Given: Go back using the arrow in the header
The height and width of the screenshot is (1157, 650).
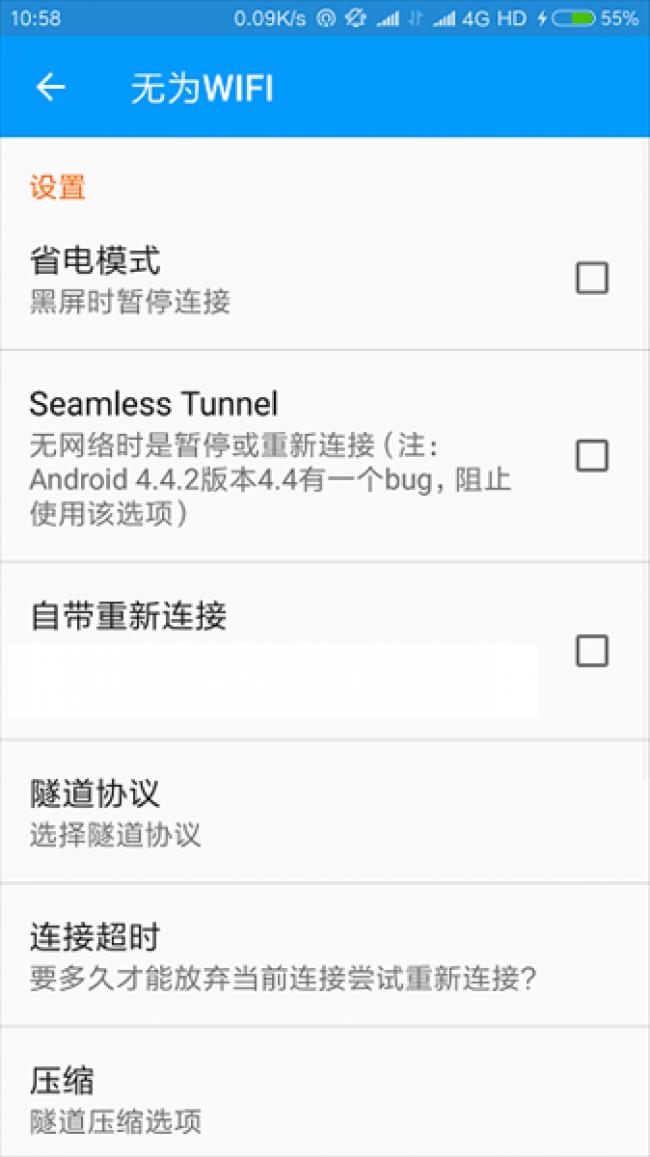Looking at the screenshot, I should [x=51, y=88].
